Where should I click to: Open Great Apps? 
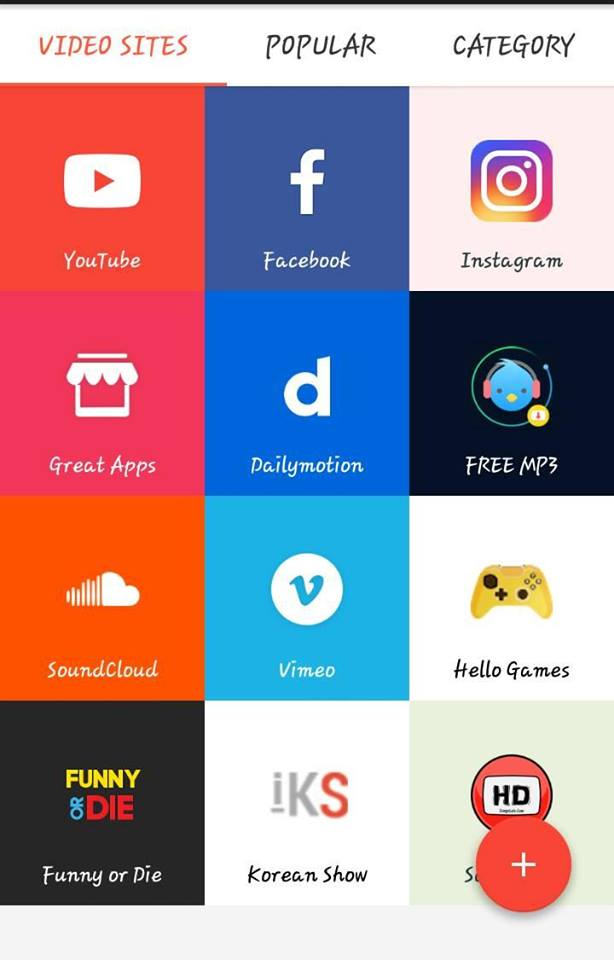click(x=102, y=394)
